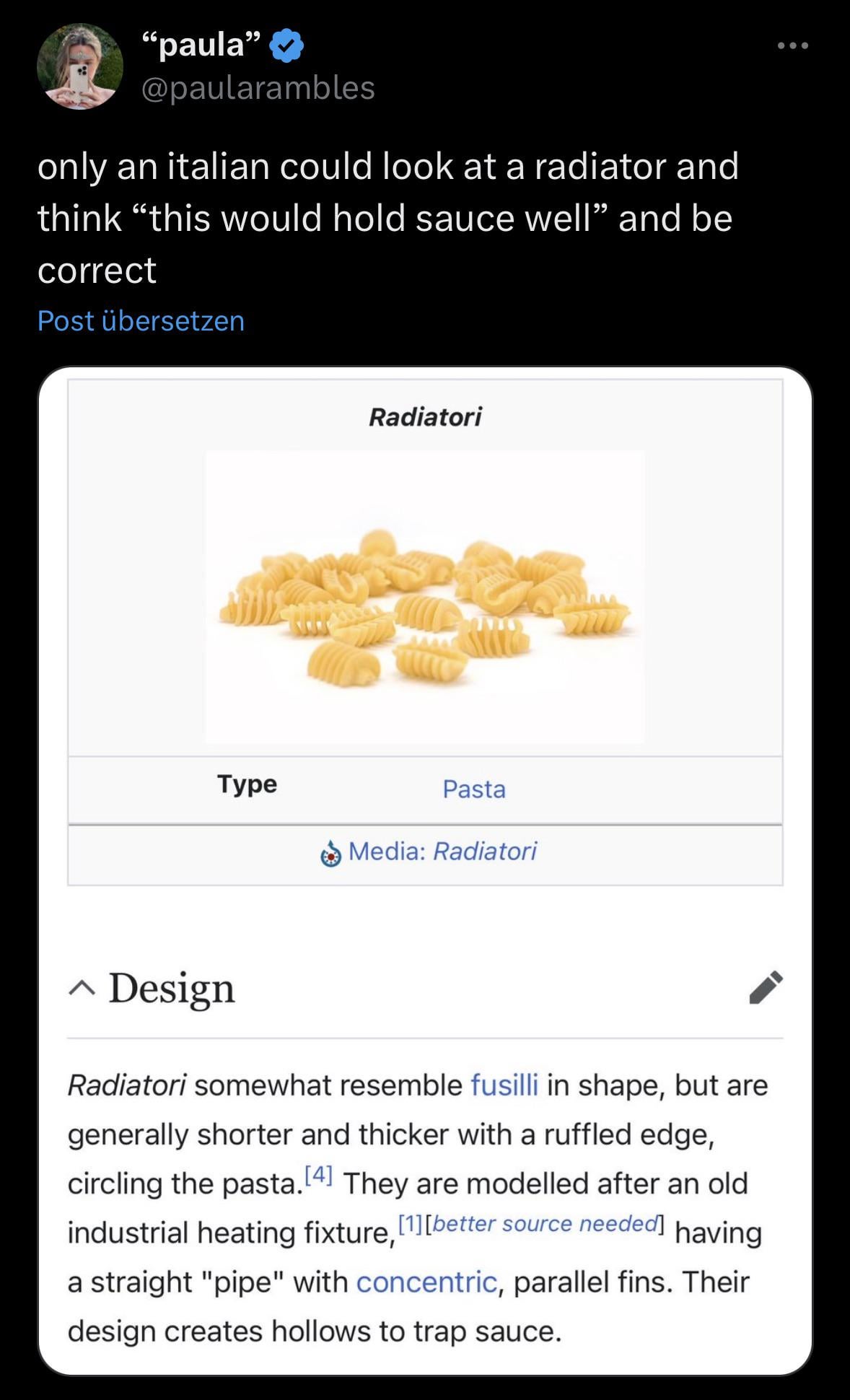Viewport: 850px width, 1400px height.
Task: Tap the Post übersetzen translation link
Action: 141,320
